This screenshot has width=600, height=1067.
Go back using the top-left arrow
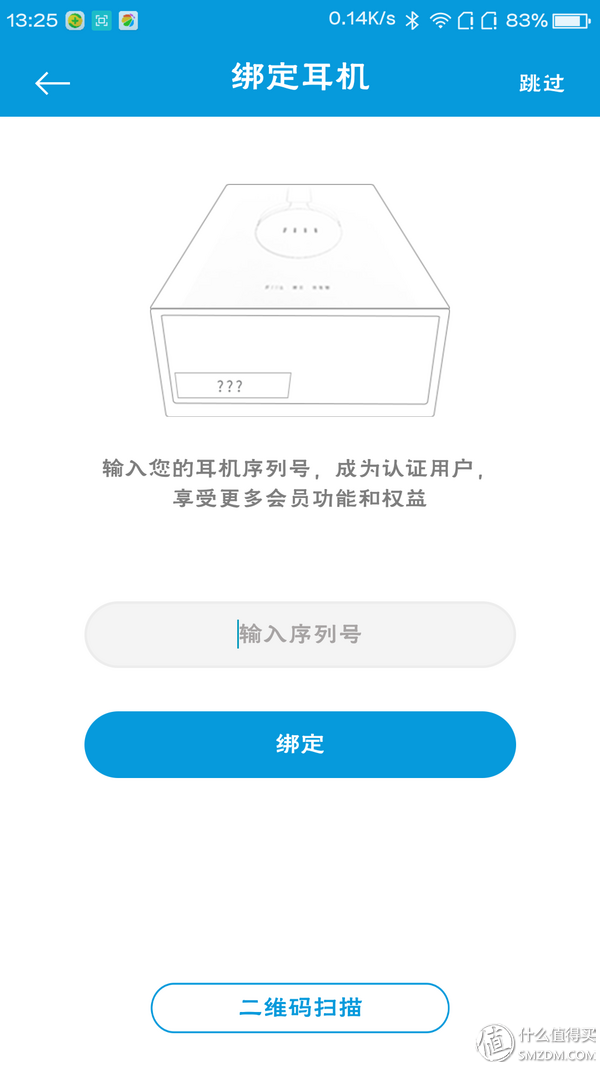[52, 83]
